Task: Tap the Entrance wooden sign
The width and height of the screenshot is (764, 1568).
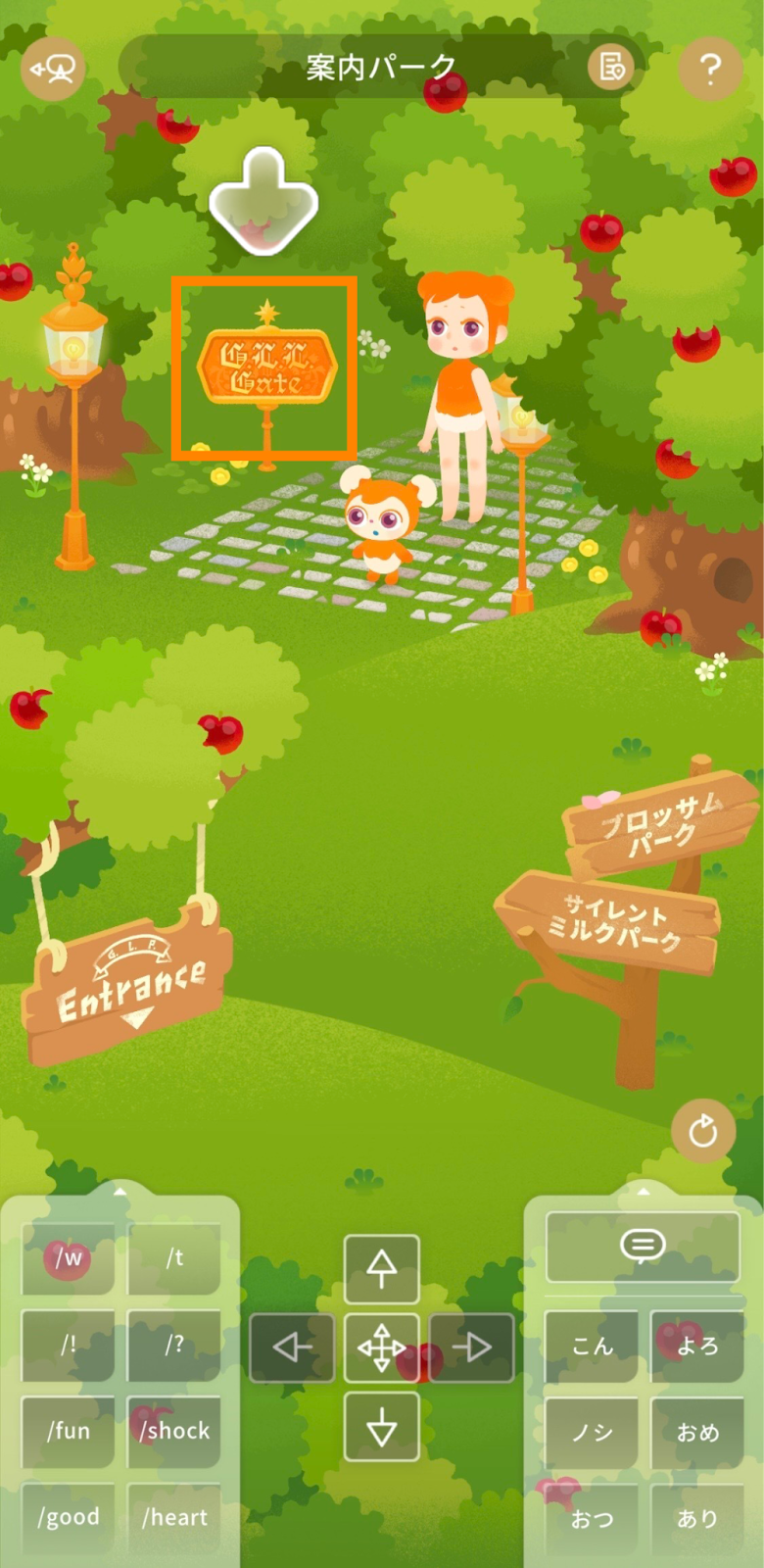Action: click(127, 988)
